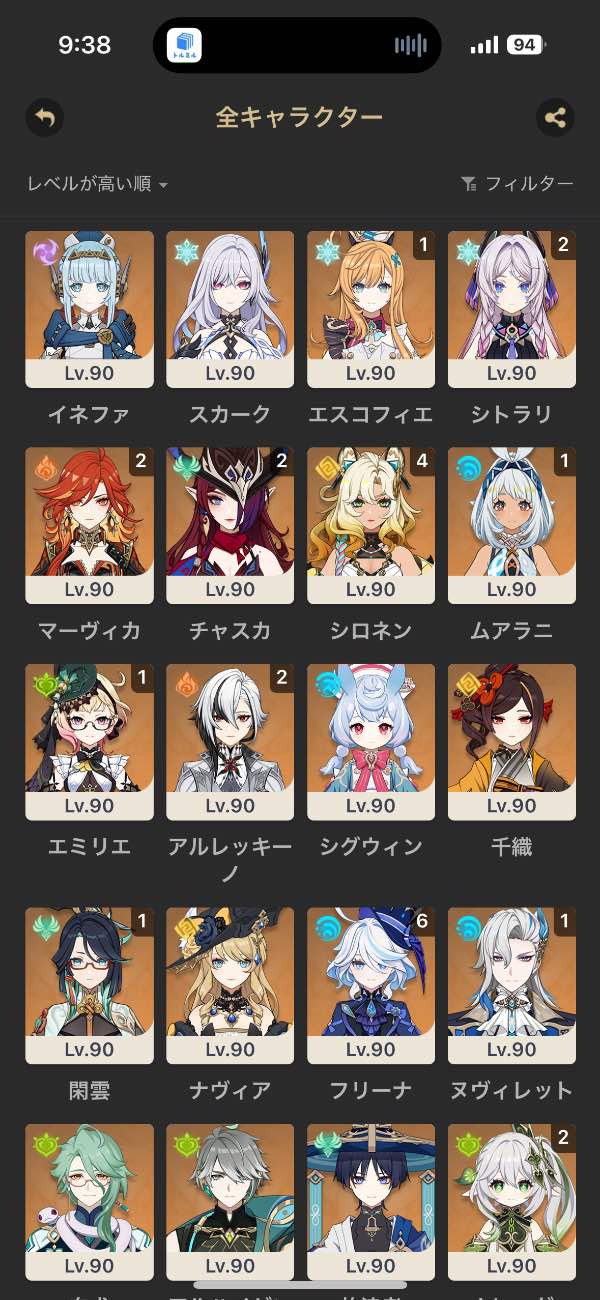Open the アルレッキーノ character card
Viewport: 600px width, 1300px height.
click(x=230, y=741)
